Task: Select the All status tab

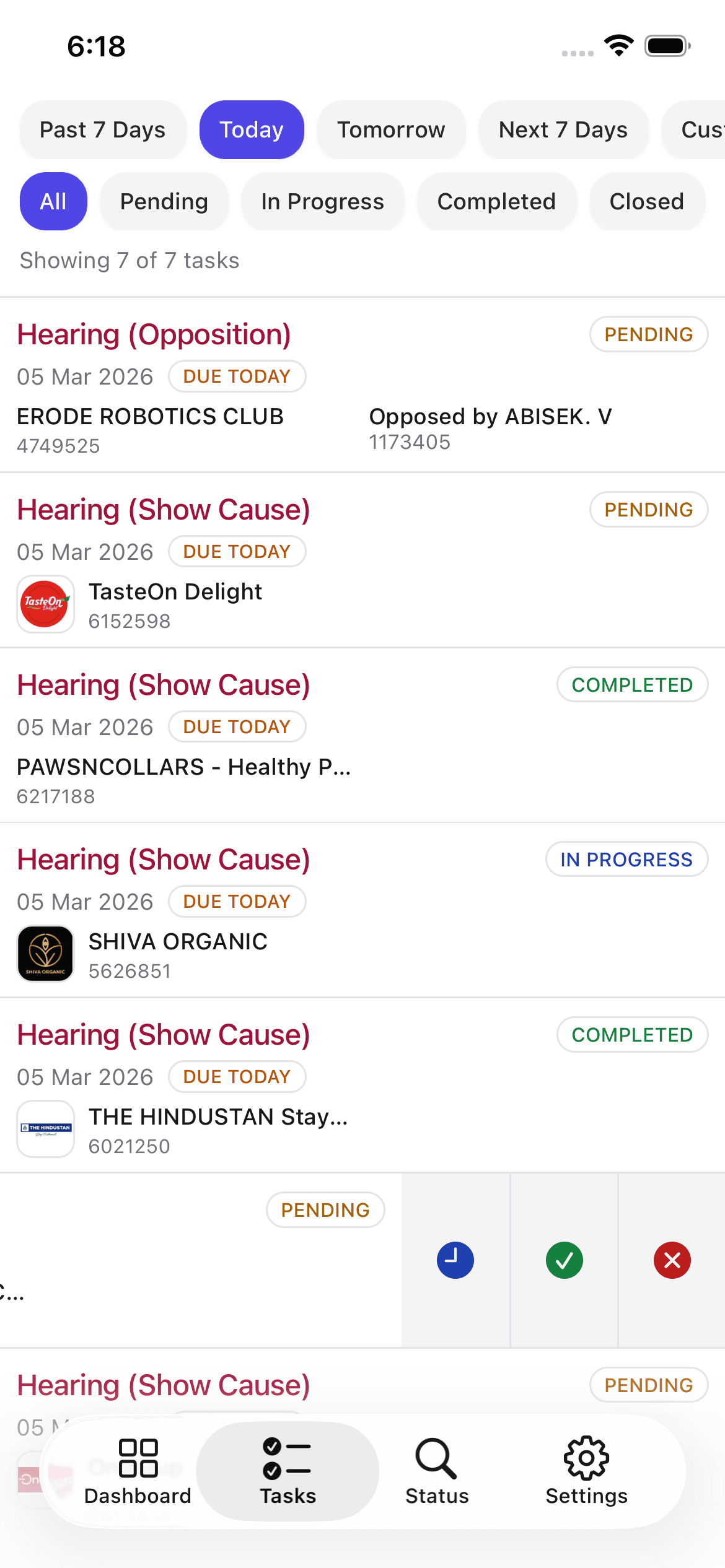Action: tap(53, 201)
